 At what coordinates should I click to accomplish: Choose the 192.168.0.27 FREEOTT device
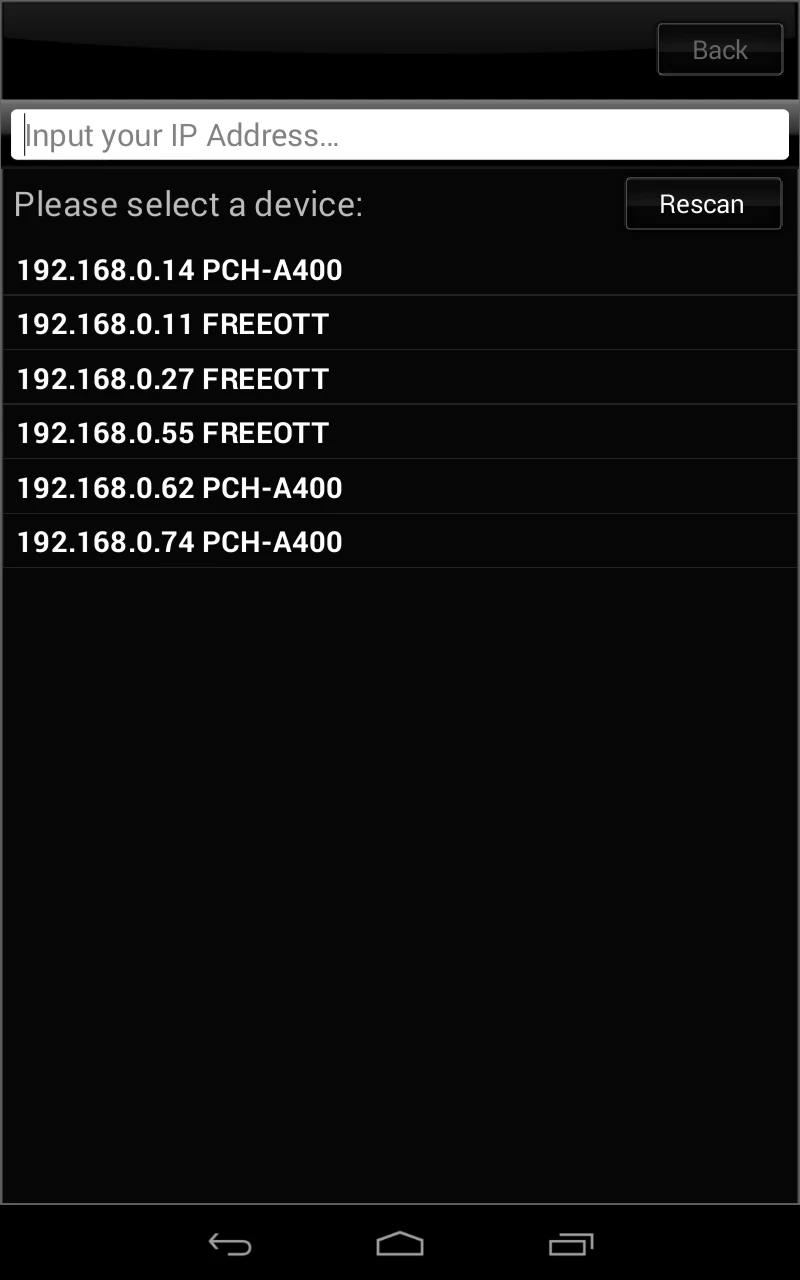tap(172, 378)
